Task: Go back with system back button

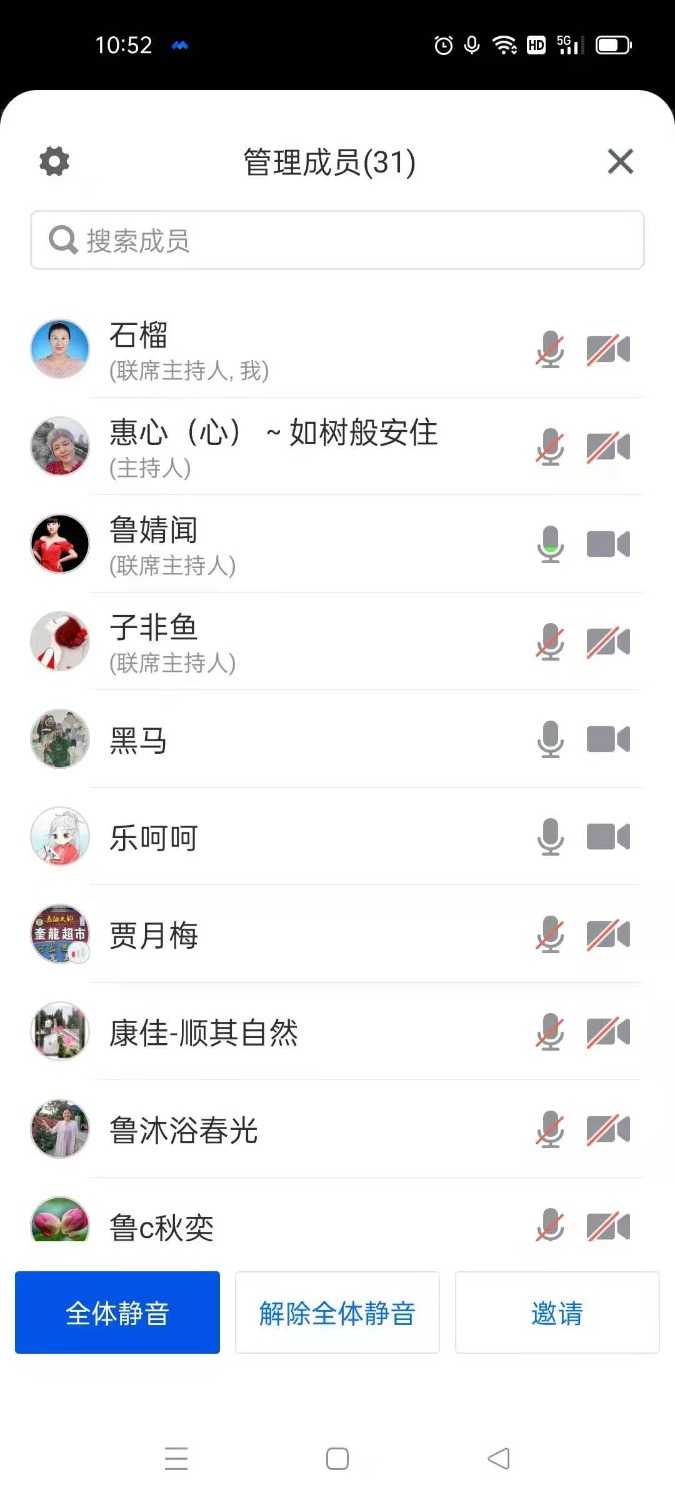Action: tap(499, 1459)
